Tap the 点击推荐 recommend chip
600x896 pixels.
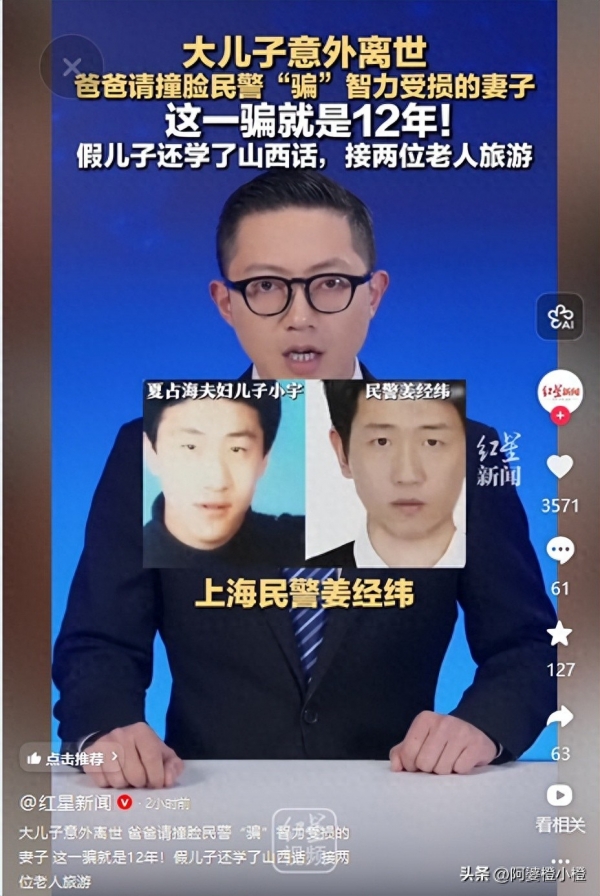(71, 758)
